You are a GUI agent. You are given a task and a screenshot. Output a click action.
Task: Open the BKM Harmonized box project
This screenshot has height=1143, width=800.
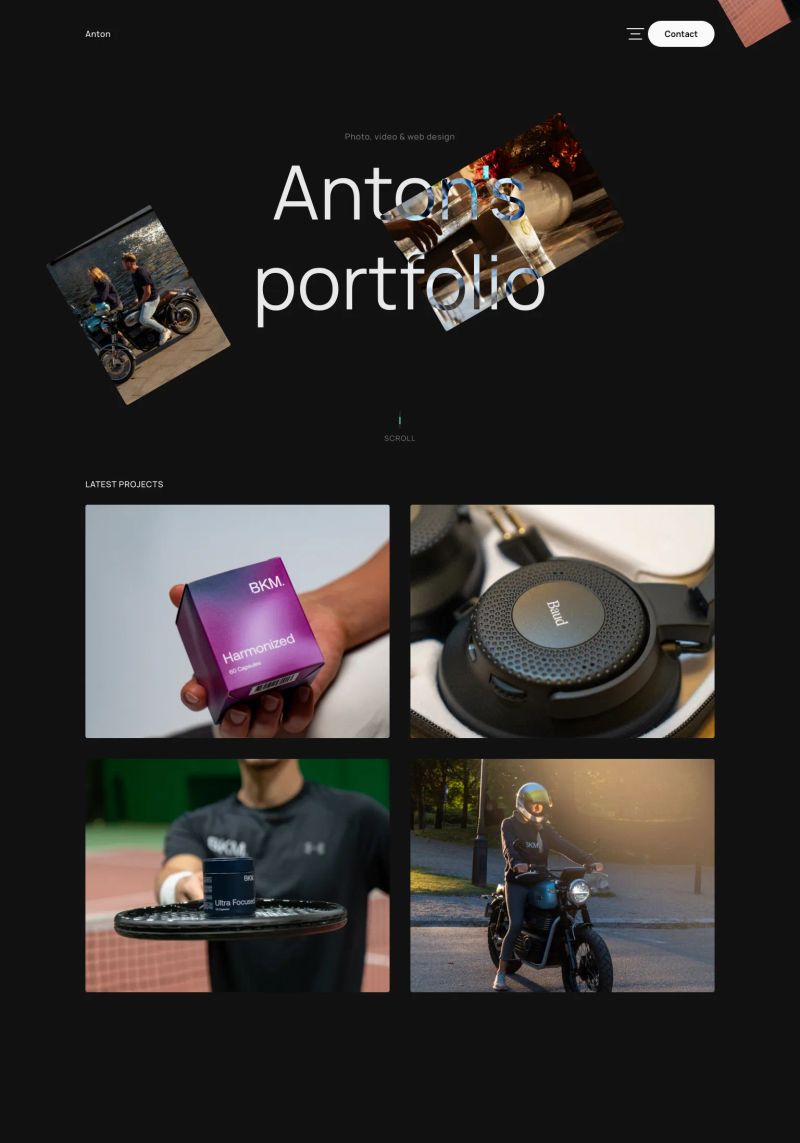(237, 621)
